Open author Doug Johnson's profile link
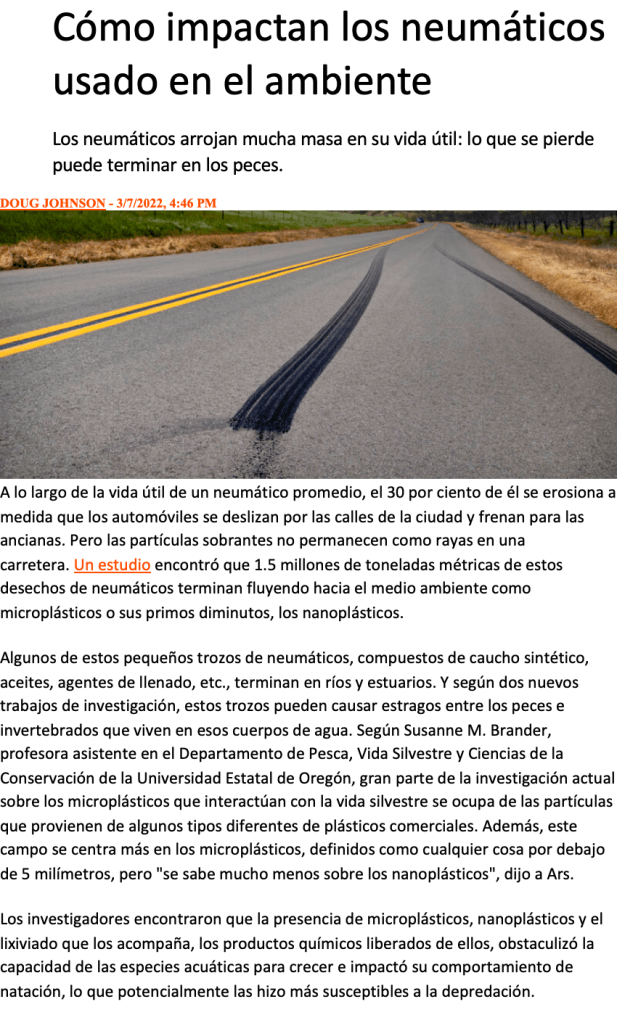Screen dimensions: 617x1023 click(x=52, y=203)
